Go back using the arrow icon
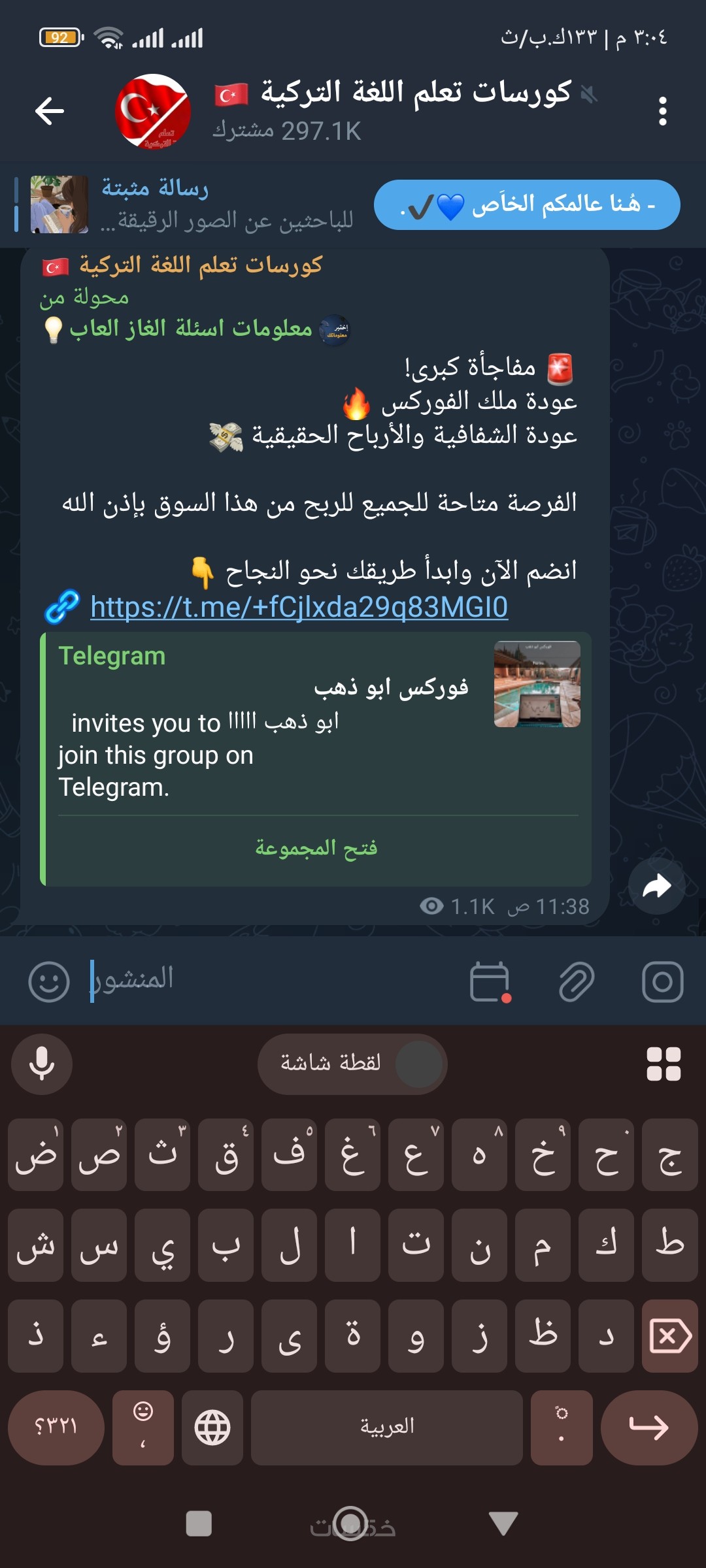The height and width of the screenshot is (1568, 706). coord(50,110)
